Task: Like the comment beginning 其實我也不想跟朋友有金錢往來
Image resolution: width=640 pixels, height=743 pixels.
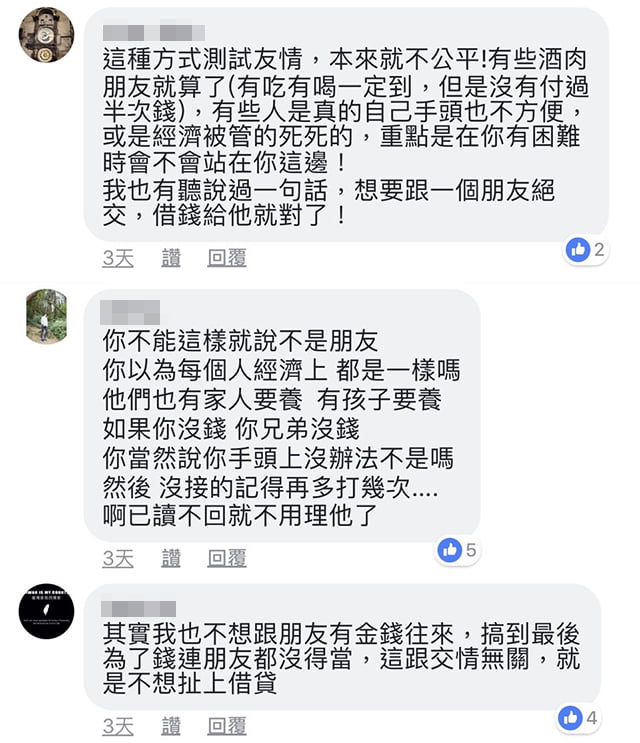Action: [171, 725]
